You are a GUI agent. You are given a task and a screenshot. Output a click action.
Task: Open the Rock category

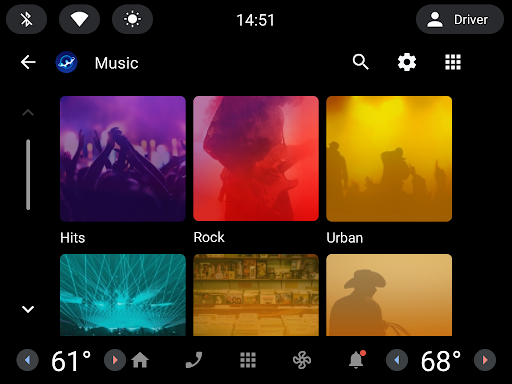256,159
